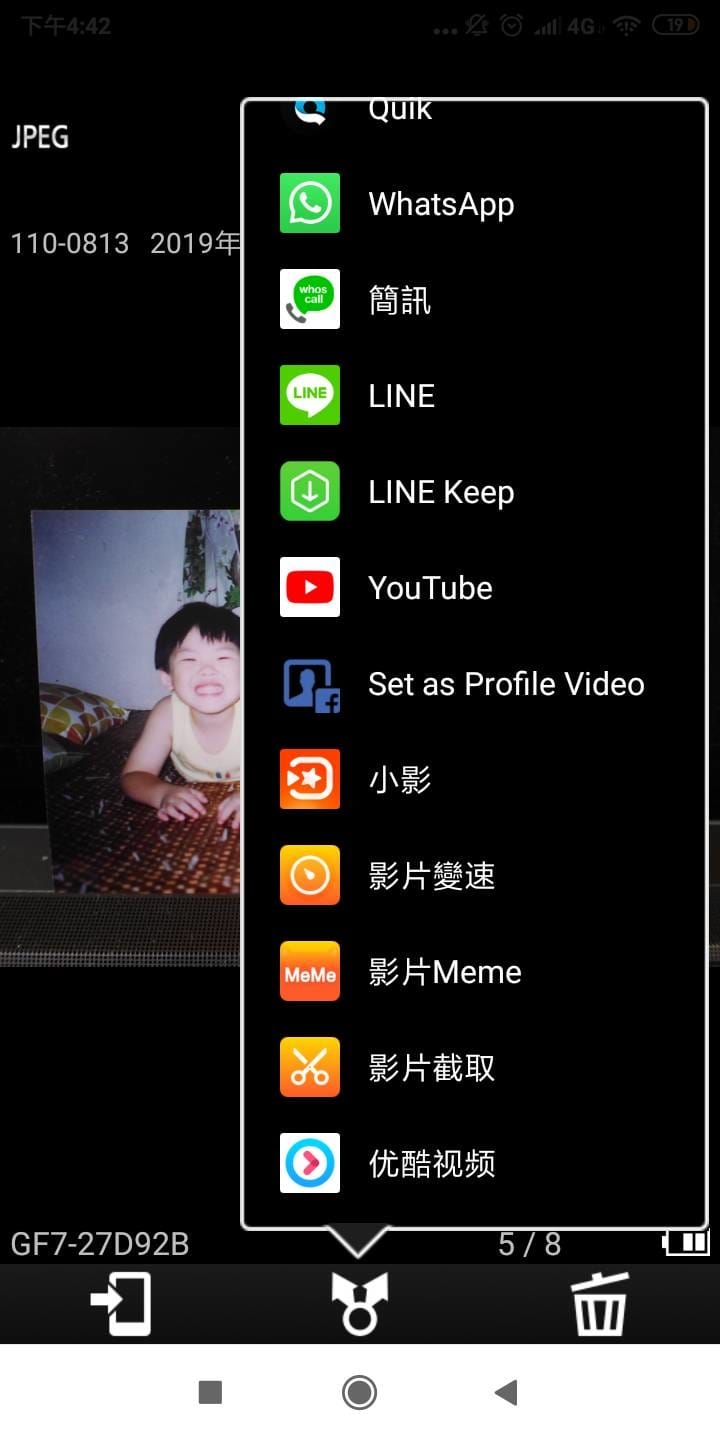The width and height of the screenshot is (720, 1440).
Task: Open 影片截取 option
Action: pyautogui.click(x=430, y=1068)
